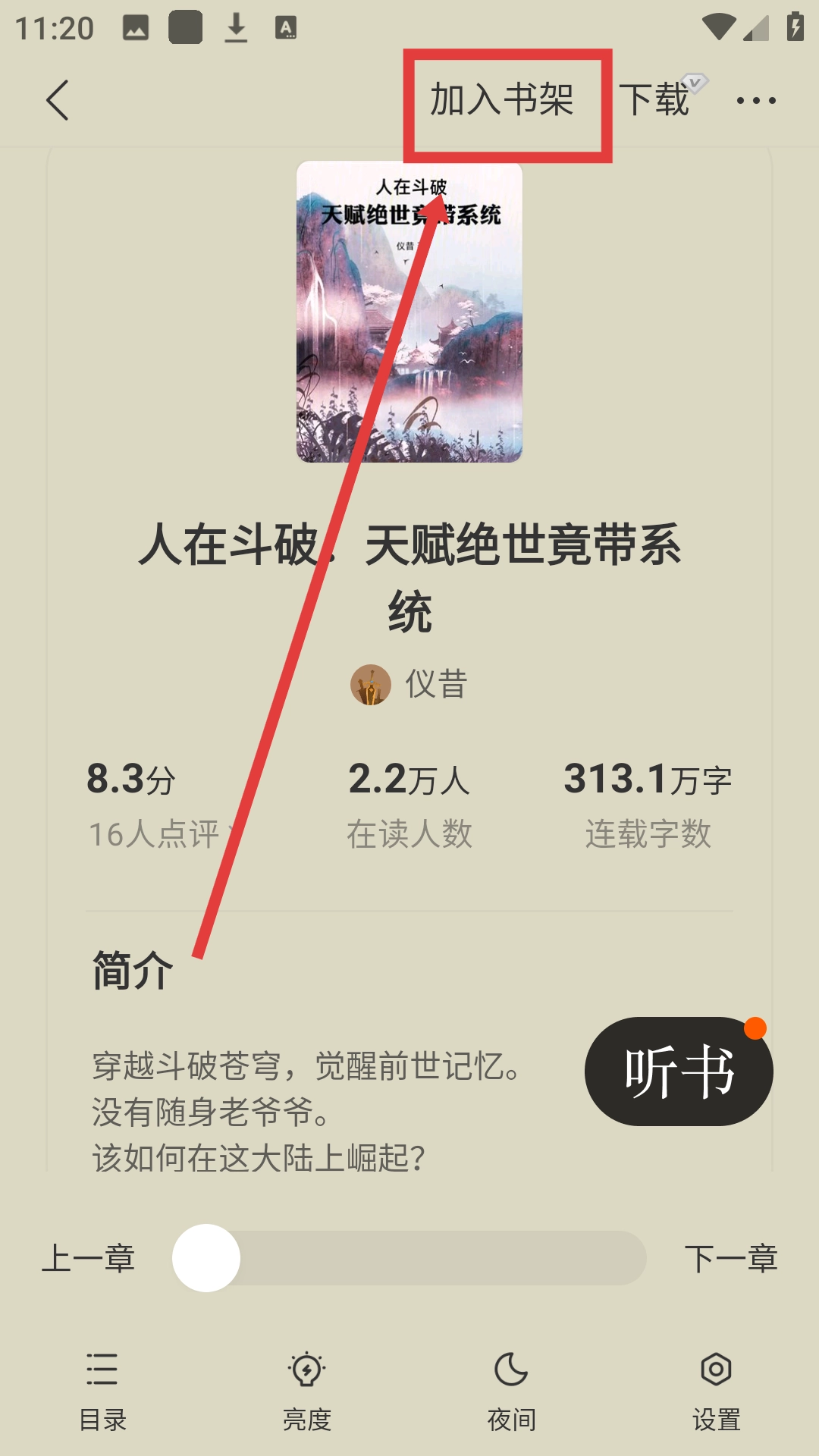The height and width of the screenshot is (1456, 819).
Task: Tap 加入书架 to add the book to the bookshelf
Action: pos(502,100)
